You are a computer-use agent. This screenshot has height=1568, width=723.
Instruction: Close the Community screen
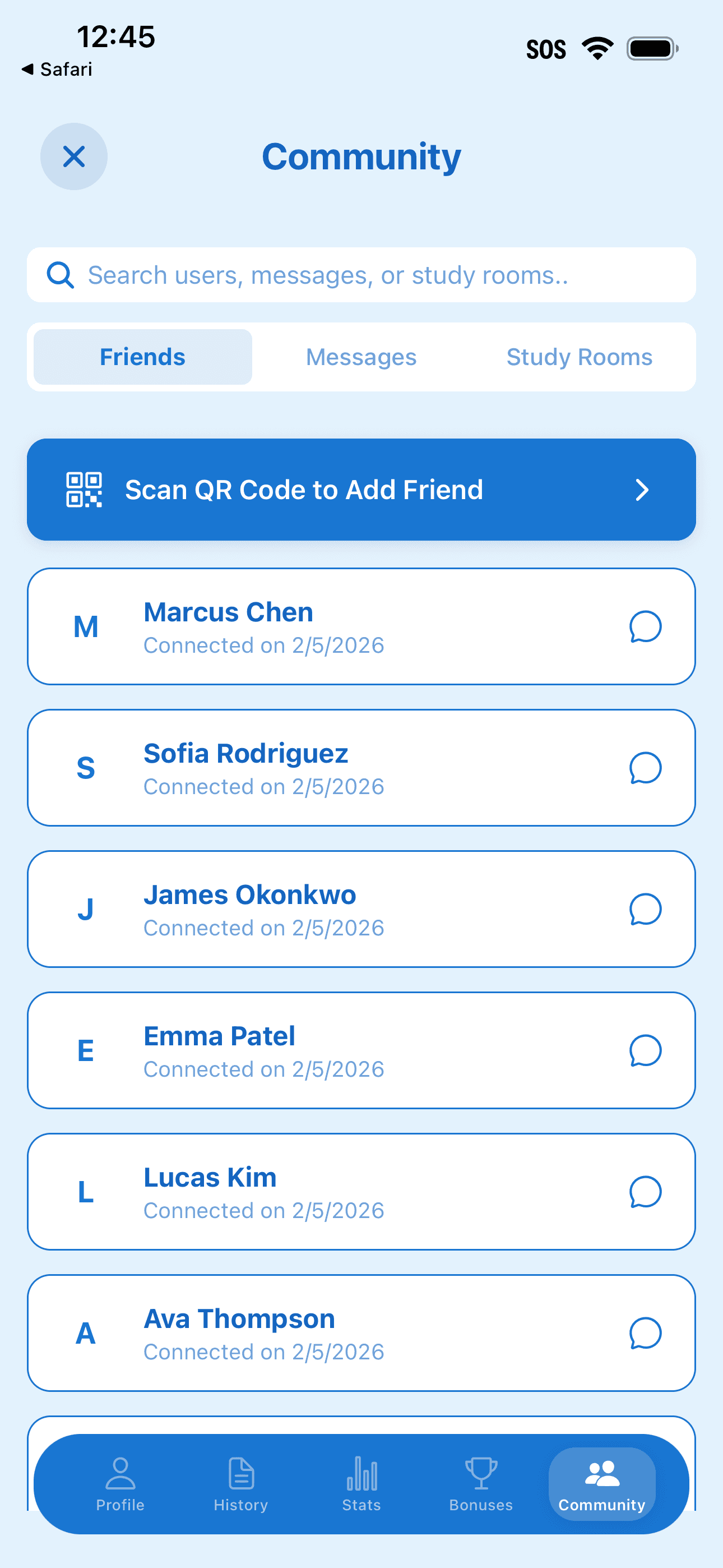click(73, 156)
